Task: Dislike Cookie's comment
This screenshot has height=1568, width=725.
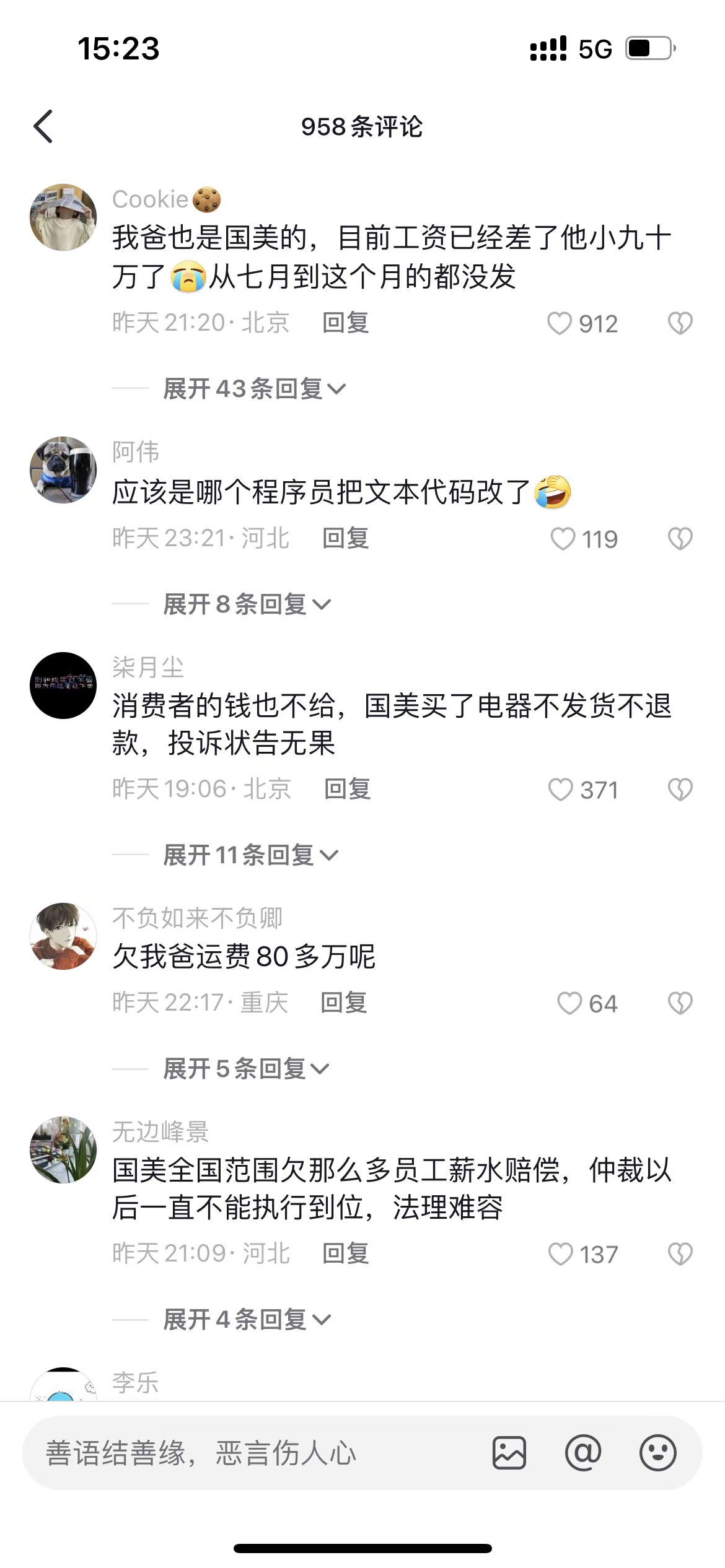Action: coord(680,323)
